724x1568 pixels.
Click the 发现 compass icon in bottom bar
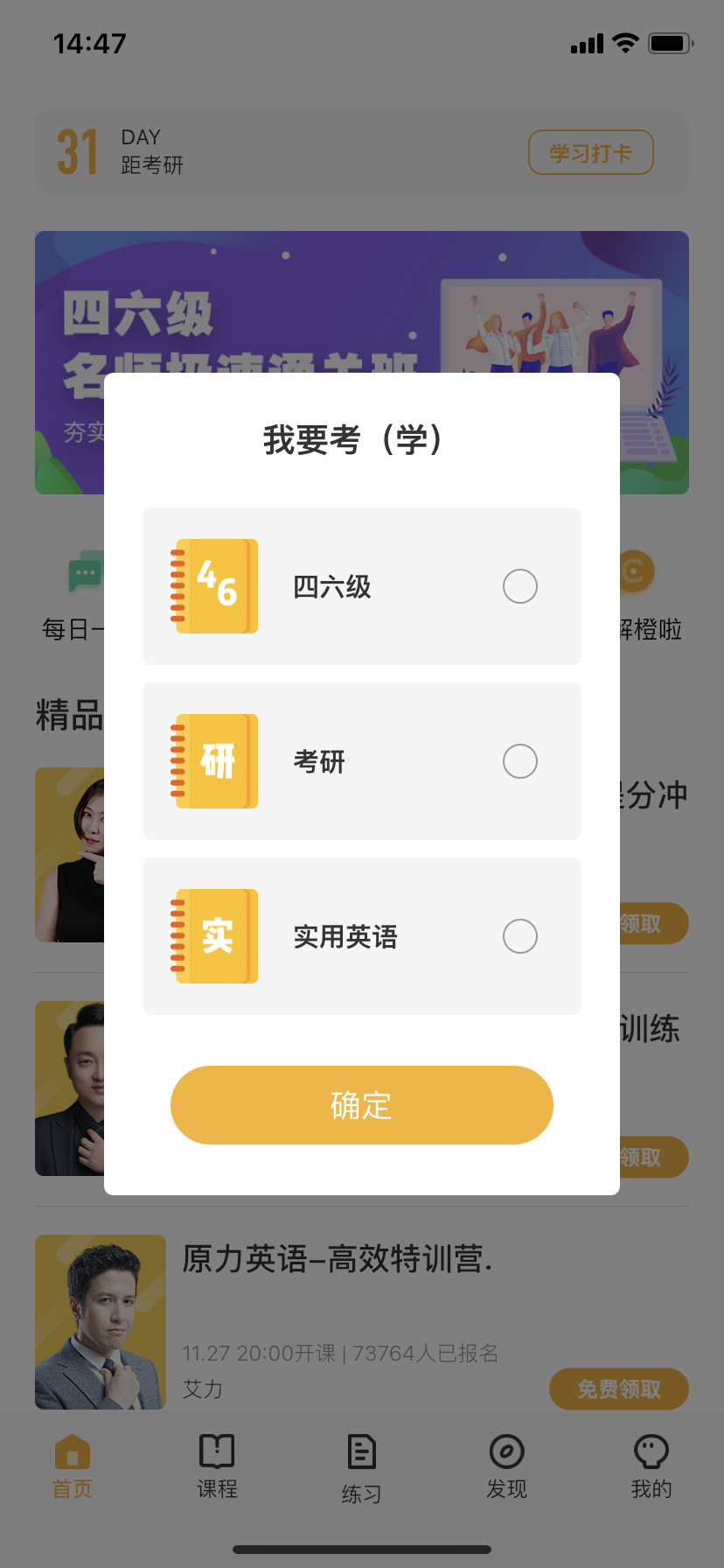[506, 1452]
